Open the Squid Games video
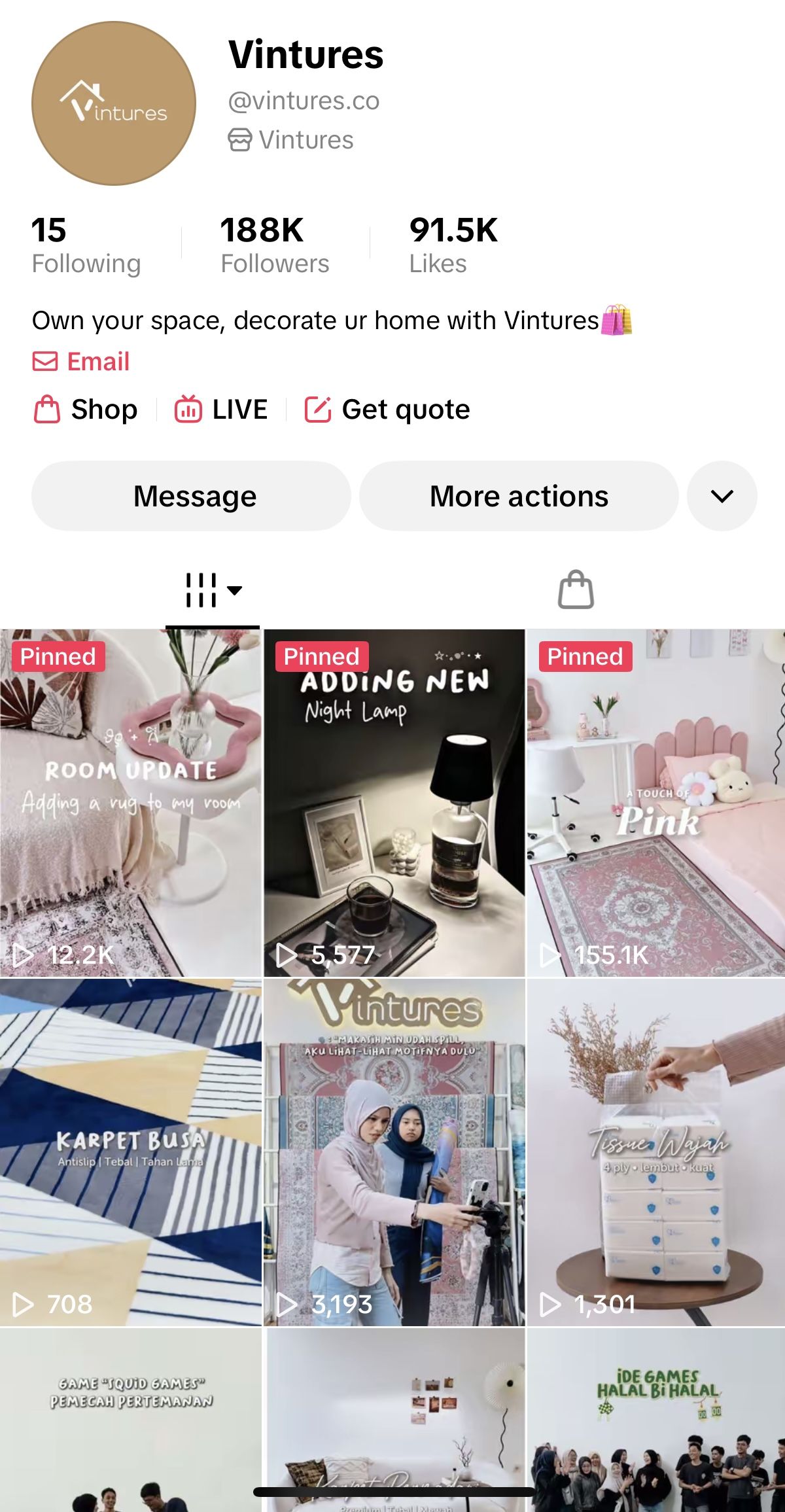Screen dimensions: 785x1512 coord(131,1420)
